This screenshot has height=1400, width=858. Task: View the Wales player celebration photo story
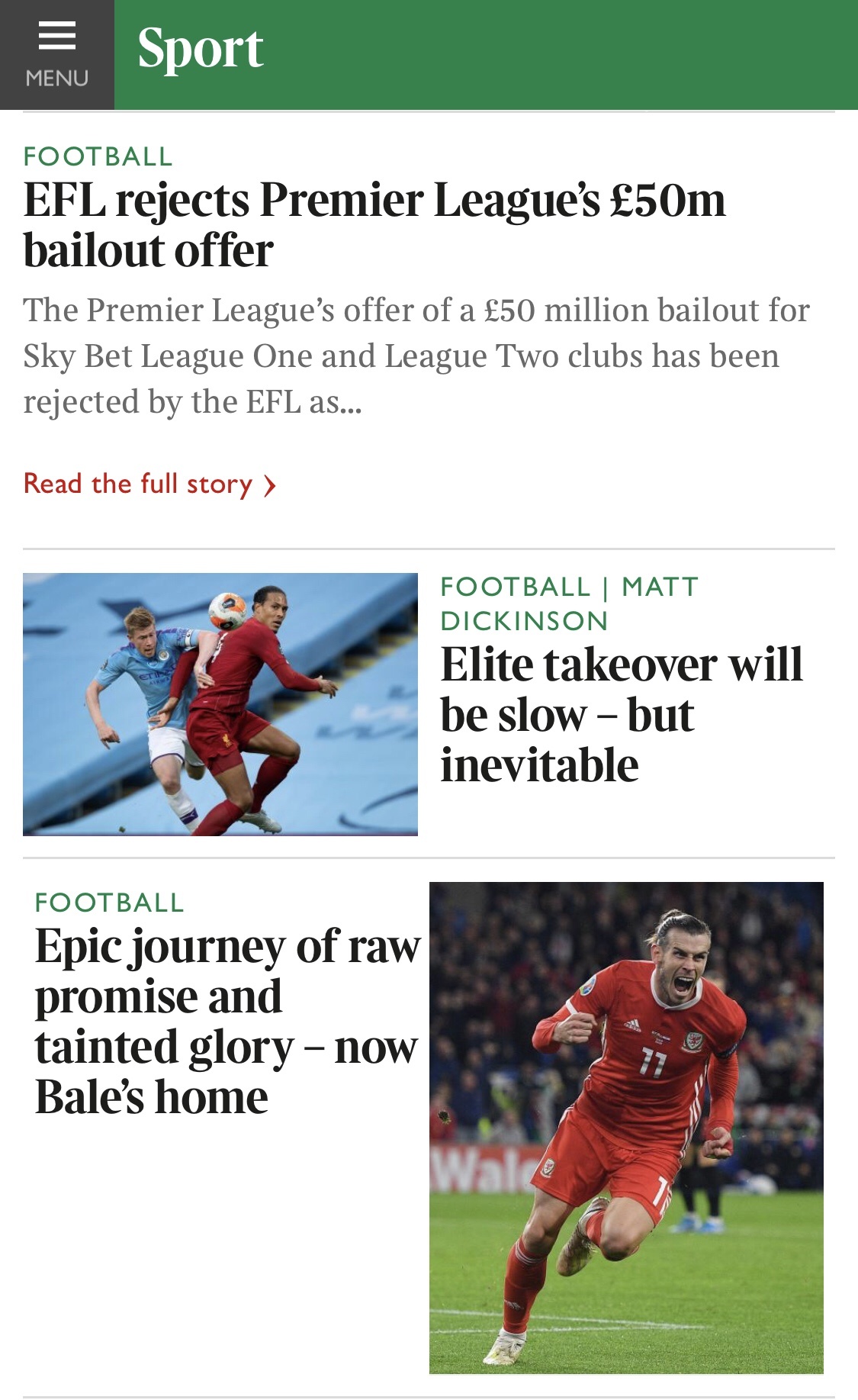(x=626, y=1128)
